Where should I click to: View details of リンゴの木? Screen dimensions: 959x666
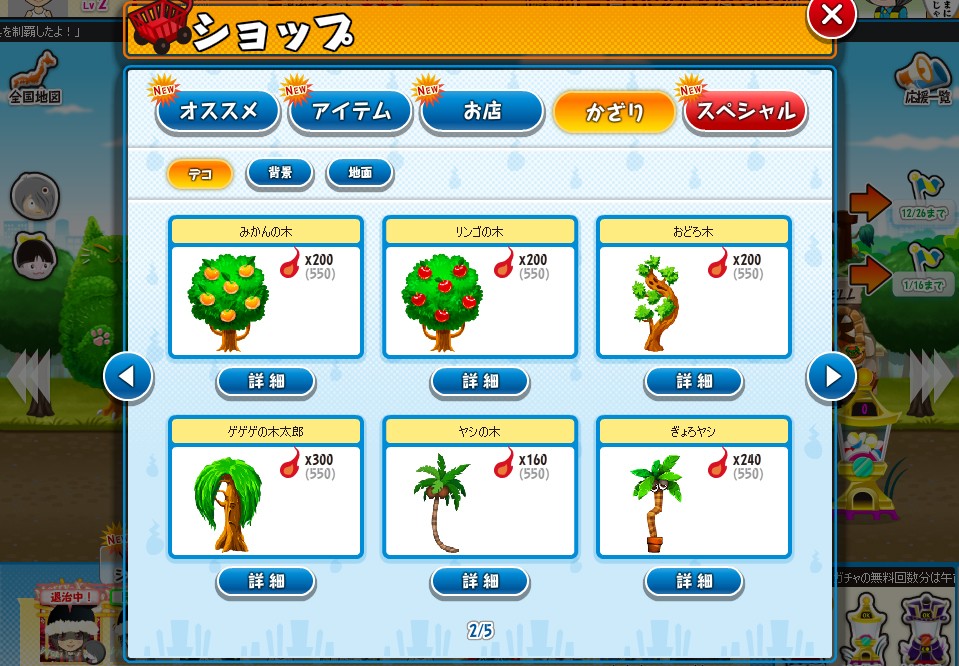tap(480, 381)
